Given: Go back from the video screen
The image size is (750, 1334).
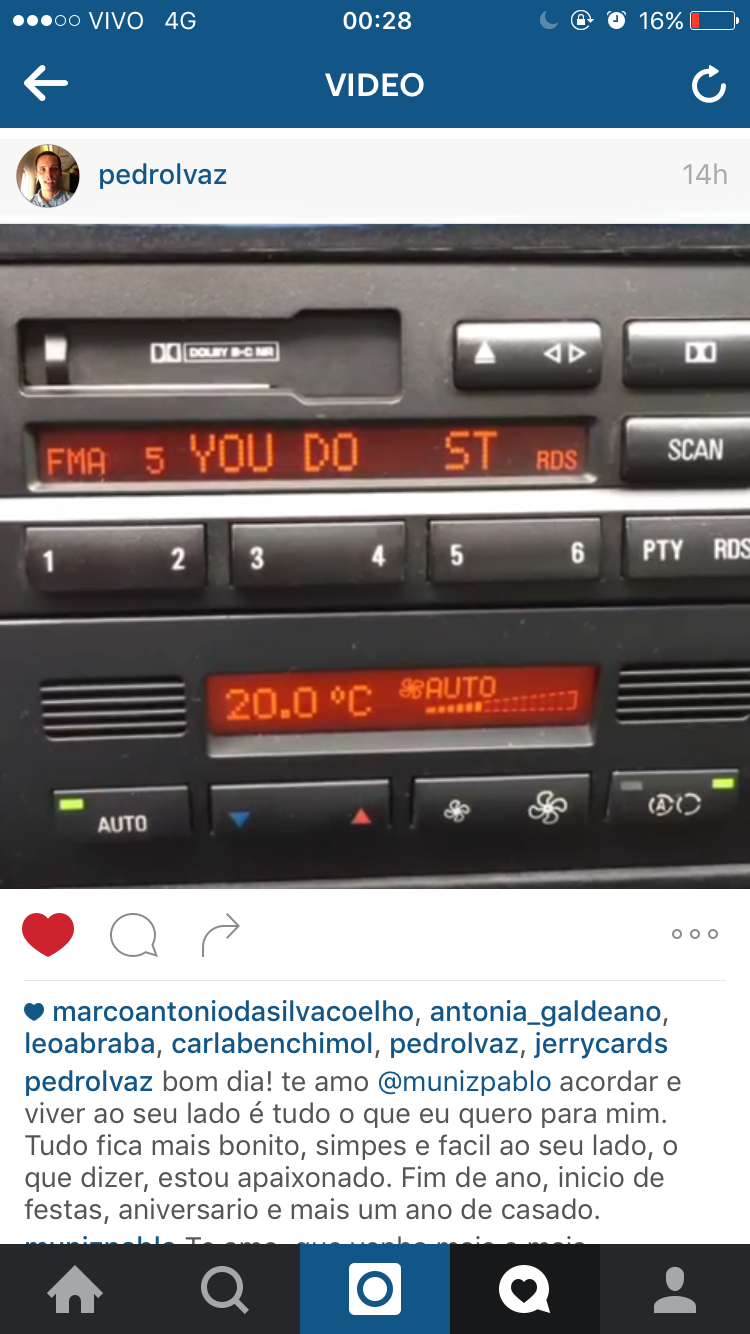Looking at the screenshot, I should (x=46, y=85).
